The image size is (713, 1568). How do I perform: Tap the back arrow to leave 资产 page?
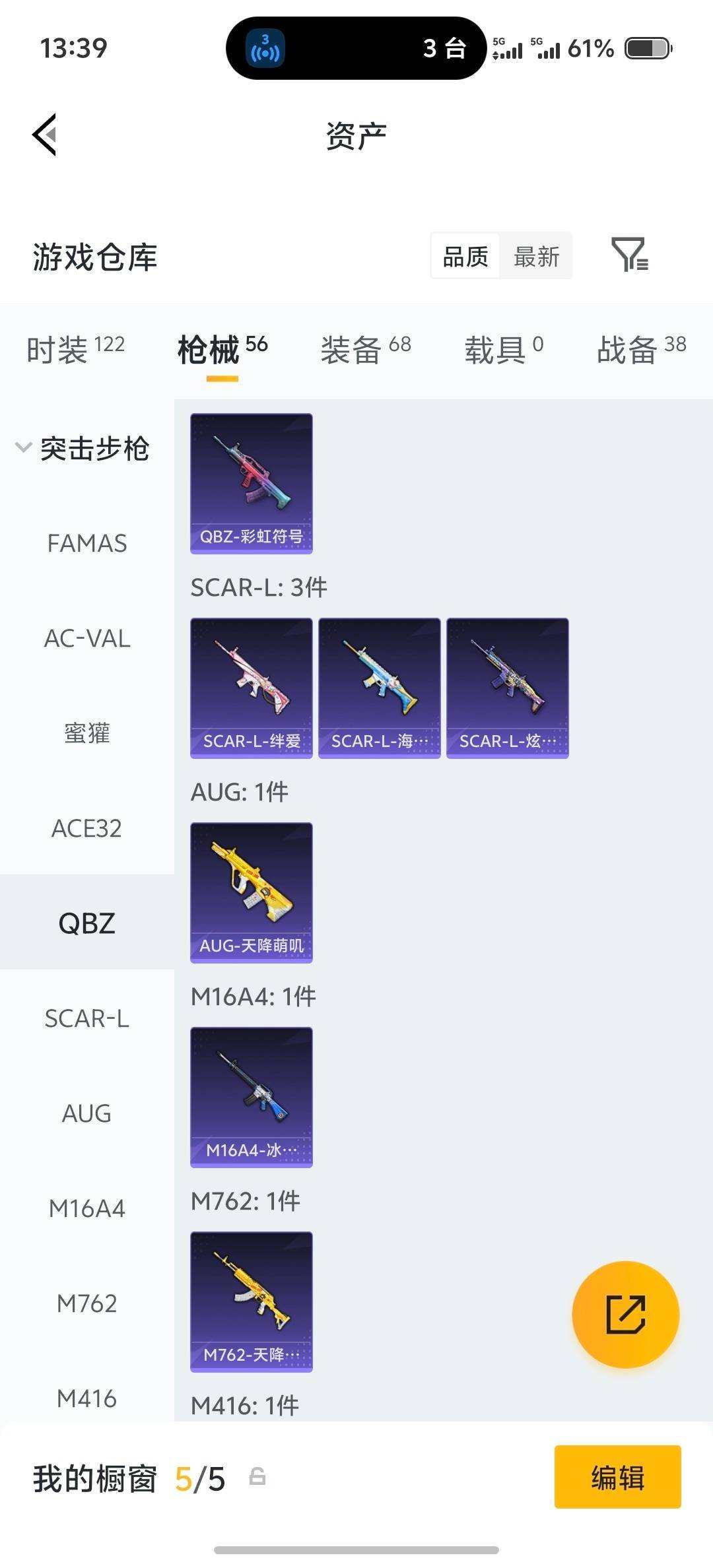pos(44,134)
